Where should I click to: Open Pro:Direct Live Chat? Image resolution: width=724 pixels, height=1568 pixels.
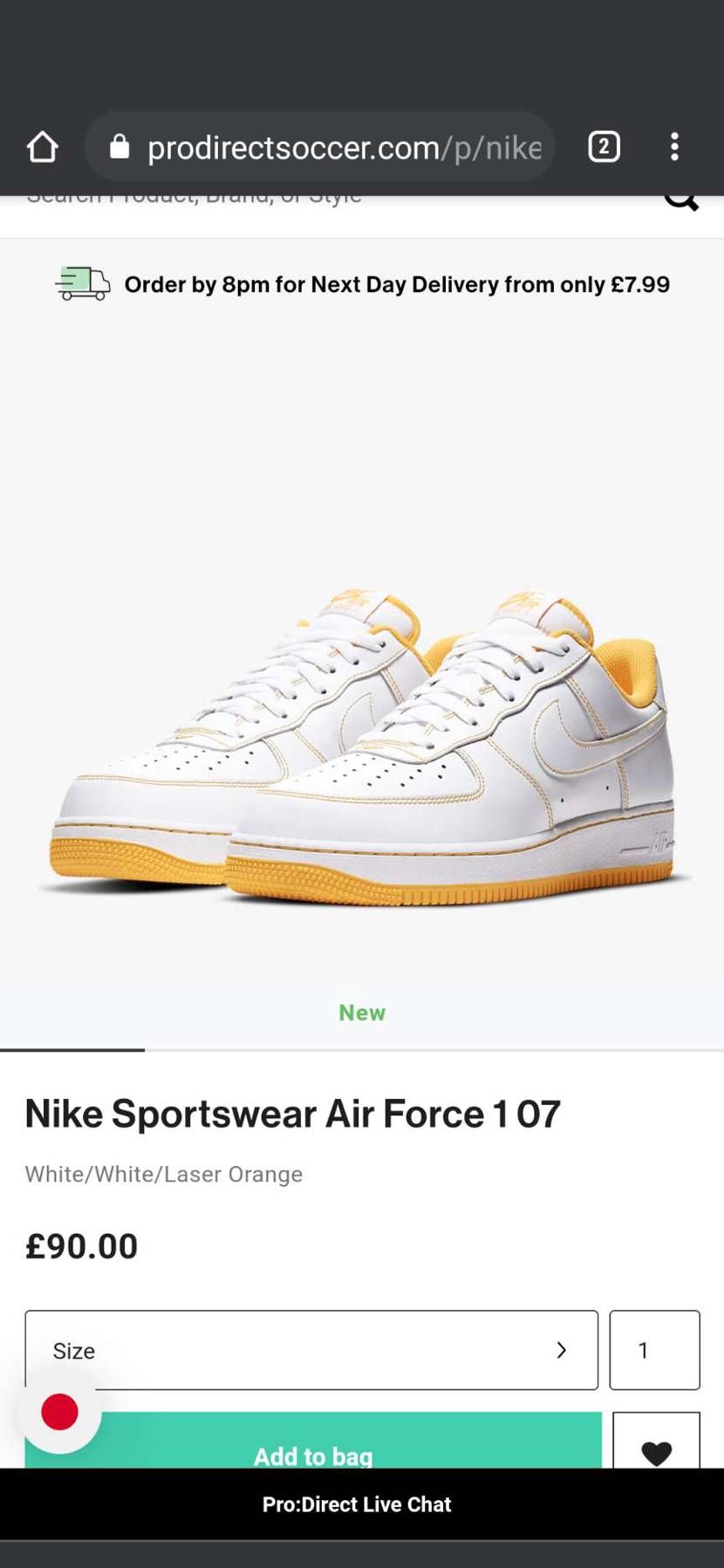(358, 1504)
